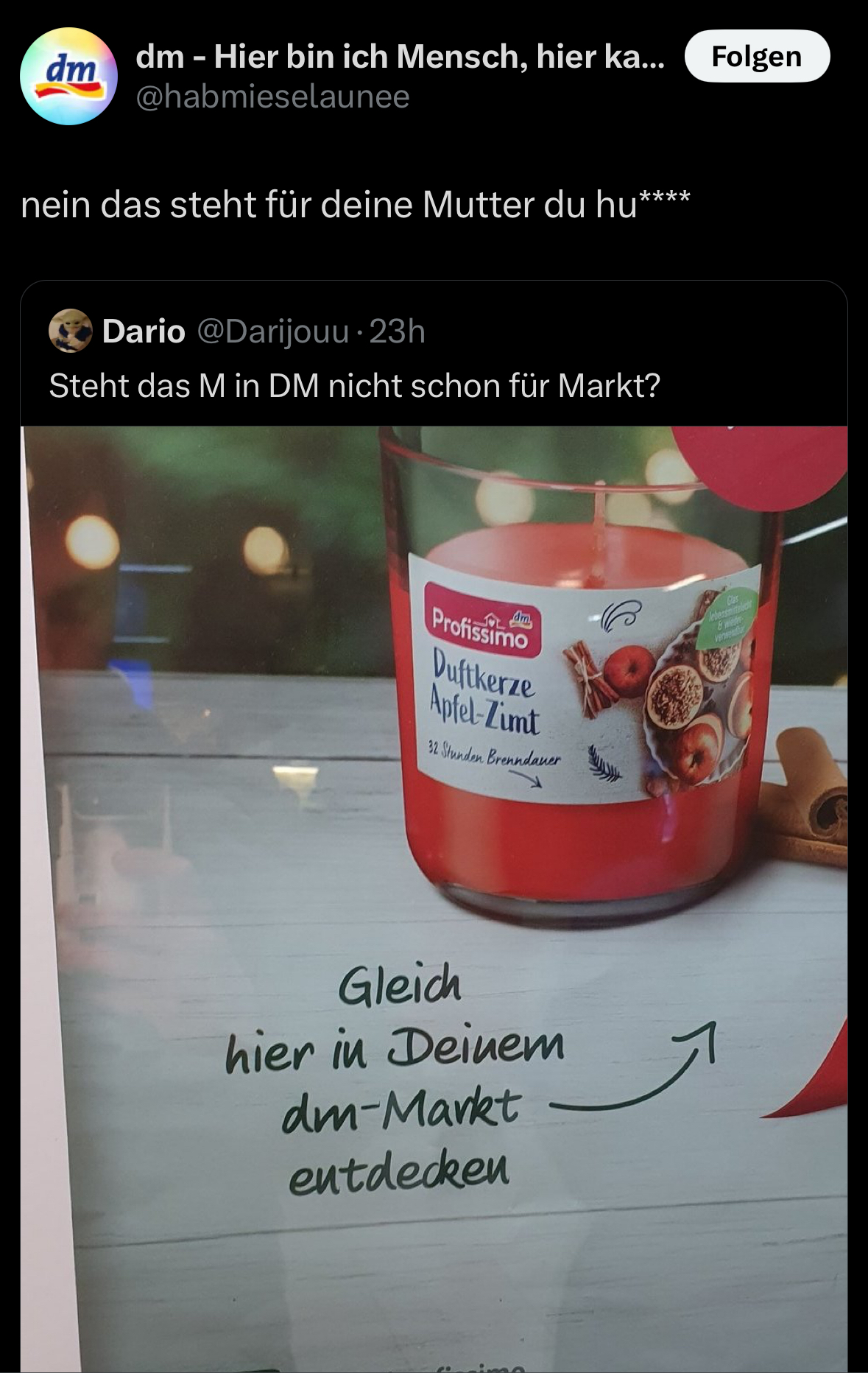The image size is (868, 1373).
Task: Tap the Folgen button
Action: pyautogui.click(x=757, y=57)
